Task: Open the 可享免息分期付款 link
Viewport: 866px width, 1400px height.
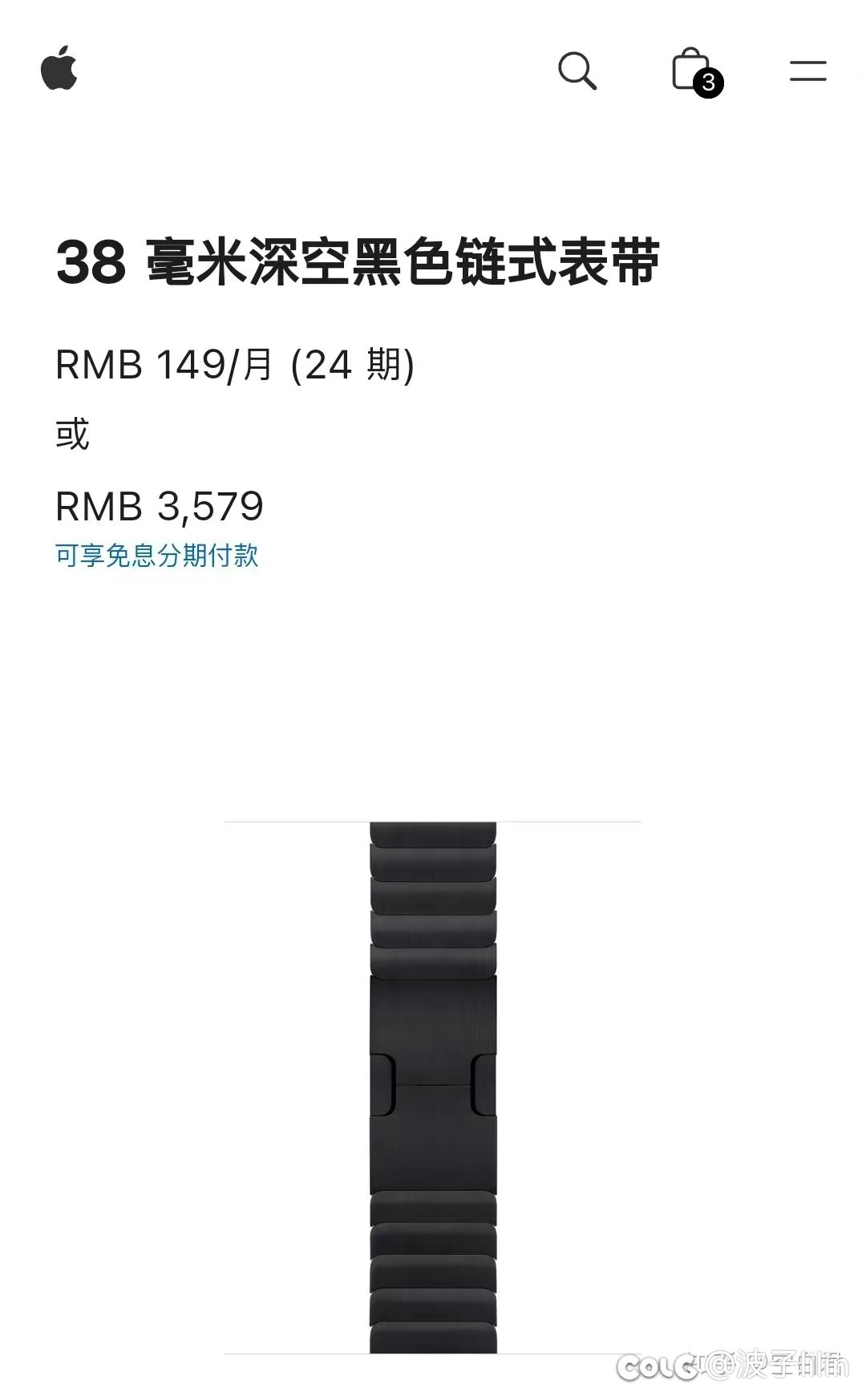Action: point(157,555)
